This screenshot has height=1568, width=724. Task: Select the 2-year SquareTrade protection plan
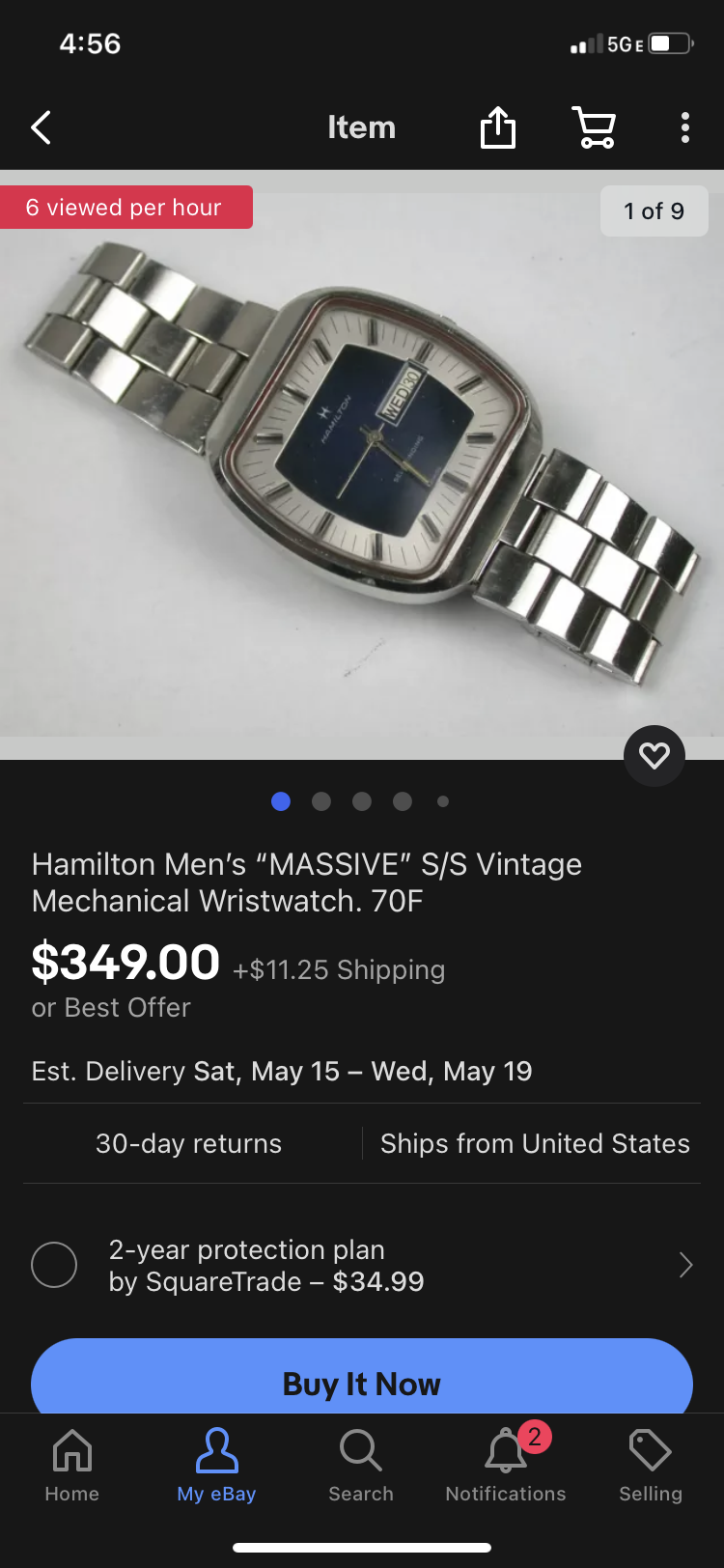[54, 1265]
